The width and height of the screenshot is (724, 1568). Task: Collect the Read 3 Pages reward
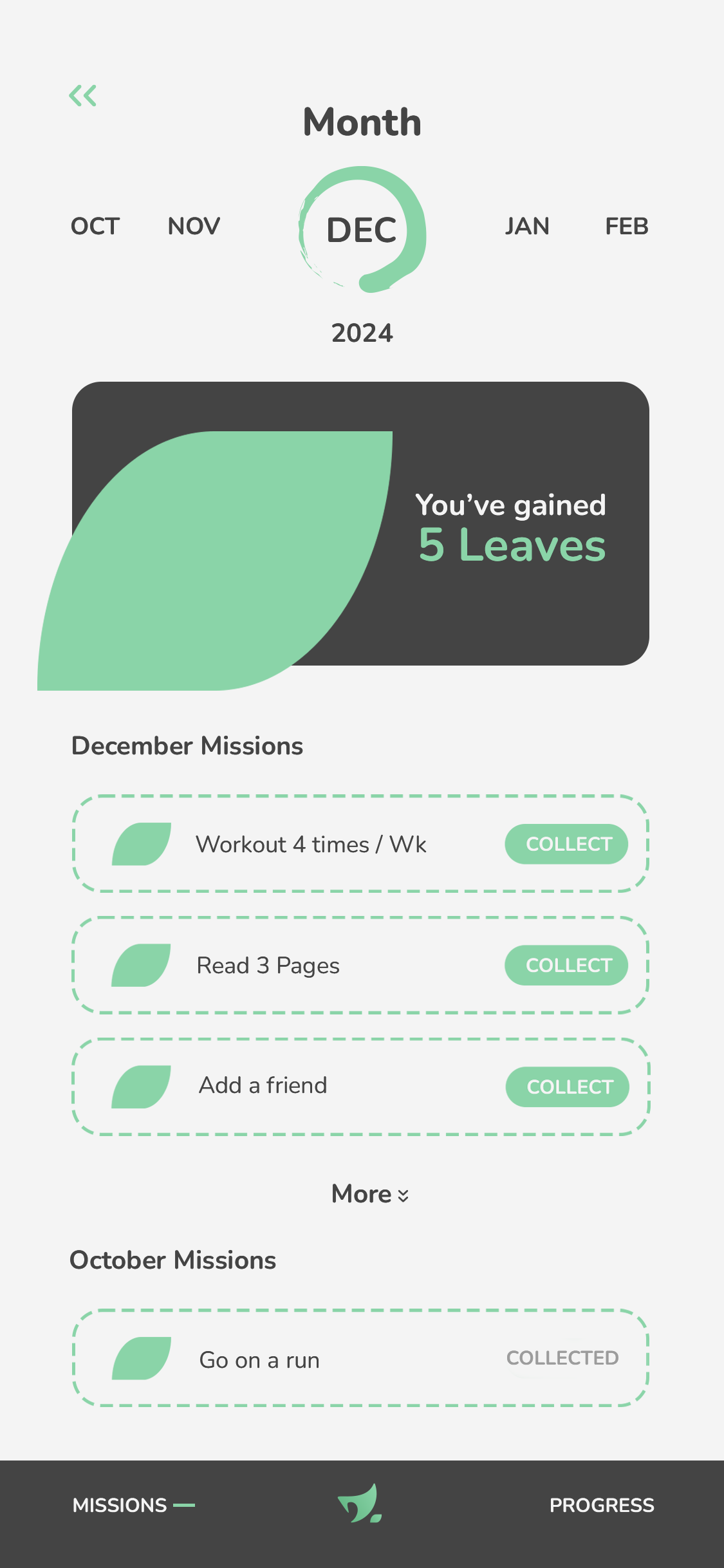[566, 966]
